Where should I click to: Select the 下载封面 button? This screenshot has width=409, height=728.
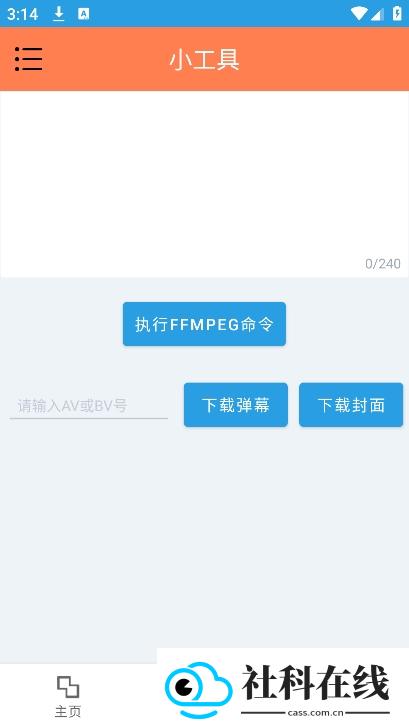point(351,405)
